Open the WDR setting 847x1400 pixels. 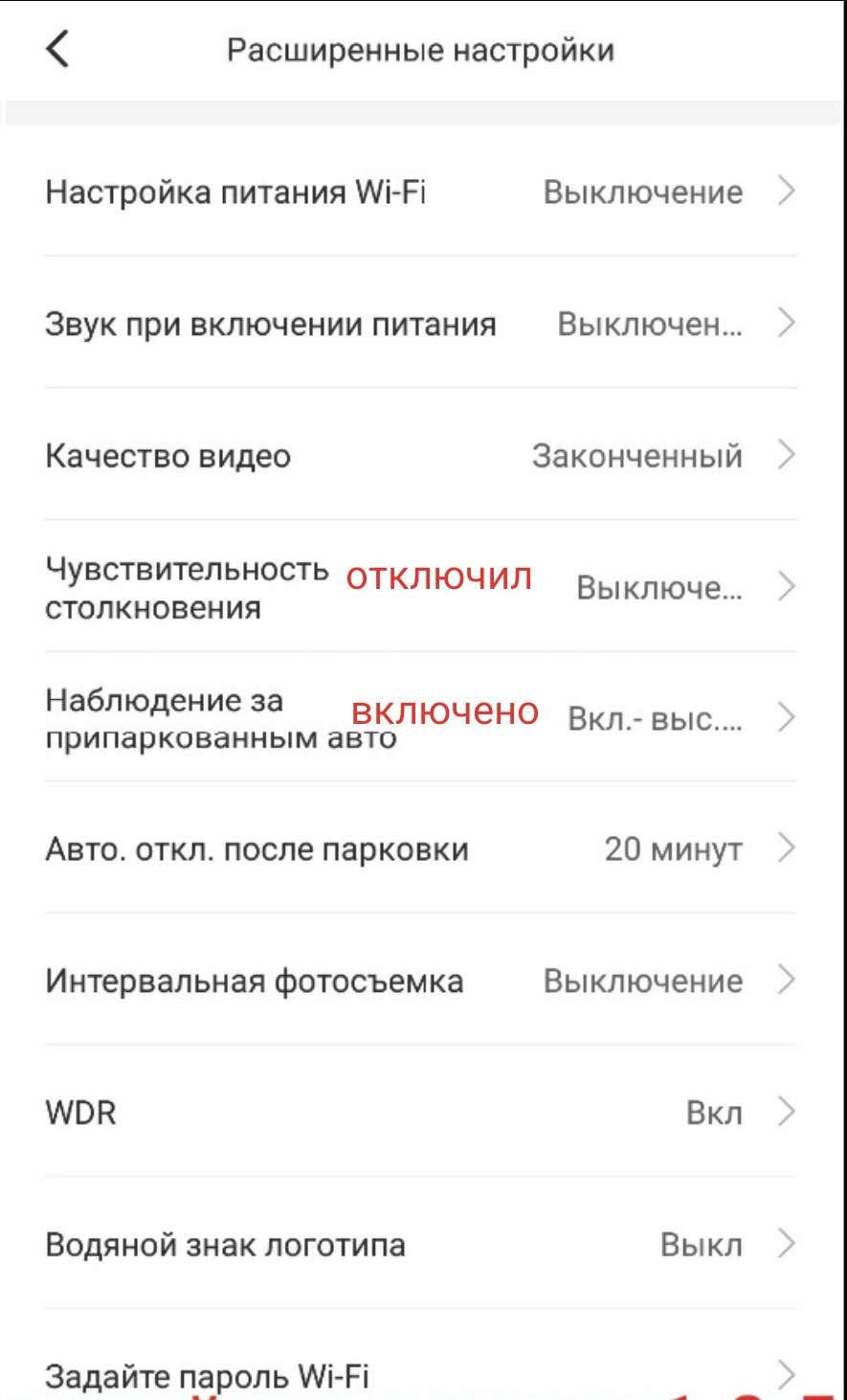tap(421, 1112)
